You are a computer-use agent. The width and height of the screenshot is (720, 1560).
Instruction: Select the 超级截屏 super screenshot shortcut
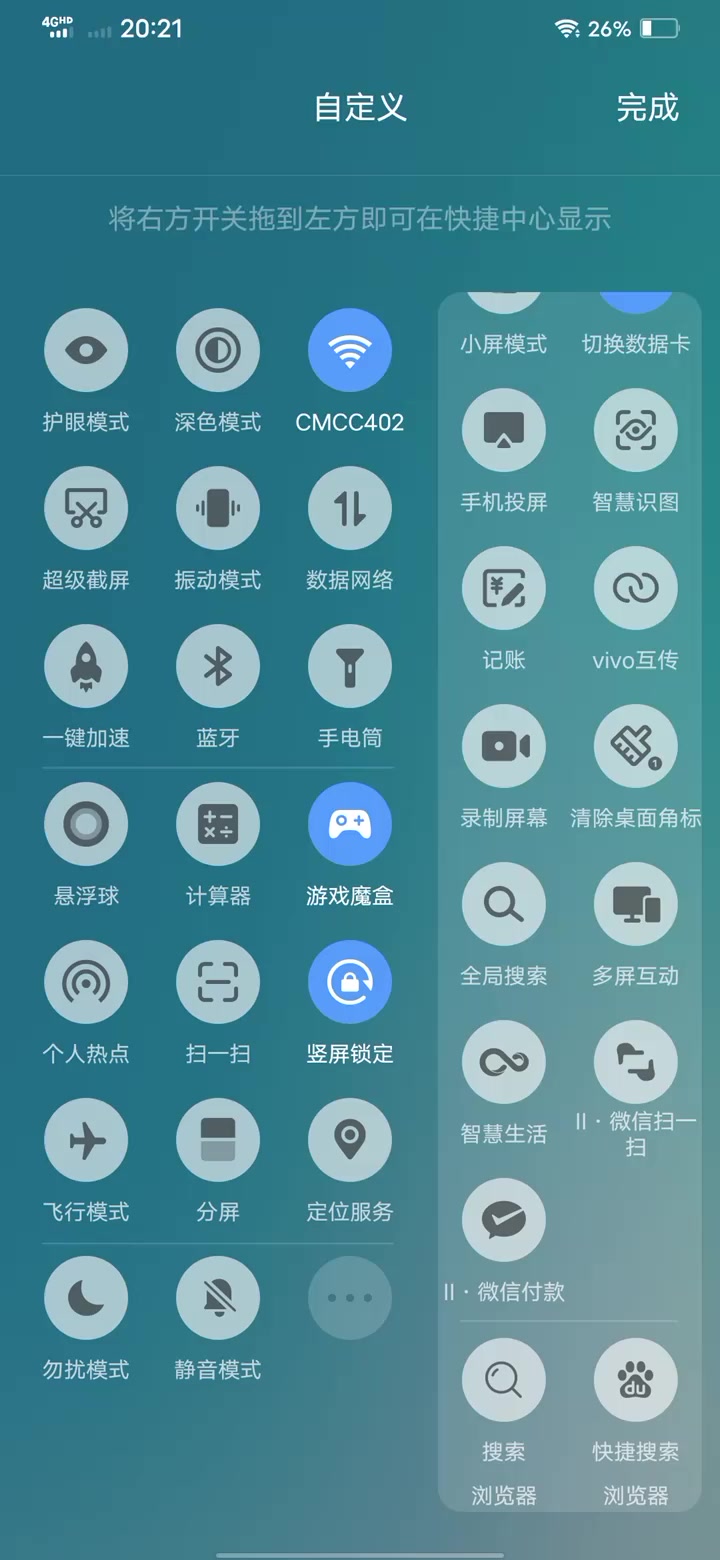(x=86, y=508)
